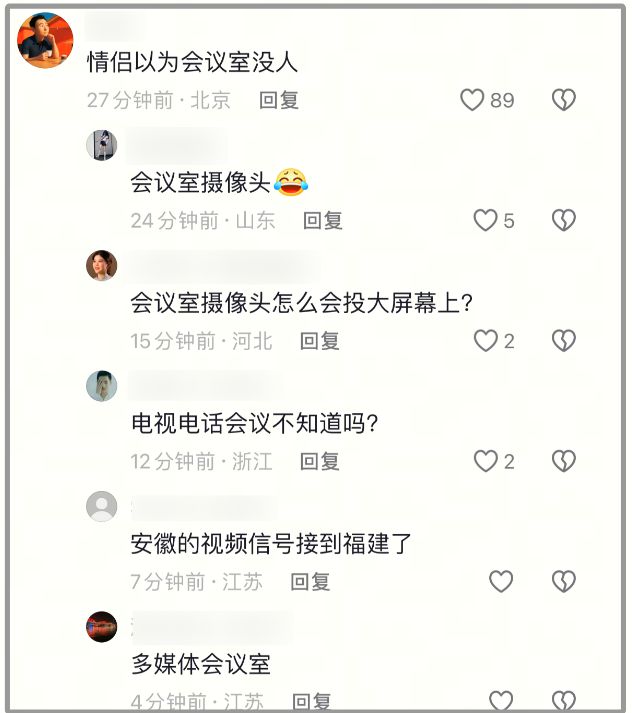Dislike the comment "情侣以为会议室没人"

click(x=564, y=100)
